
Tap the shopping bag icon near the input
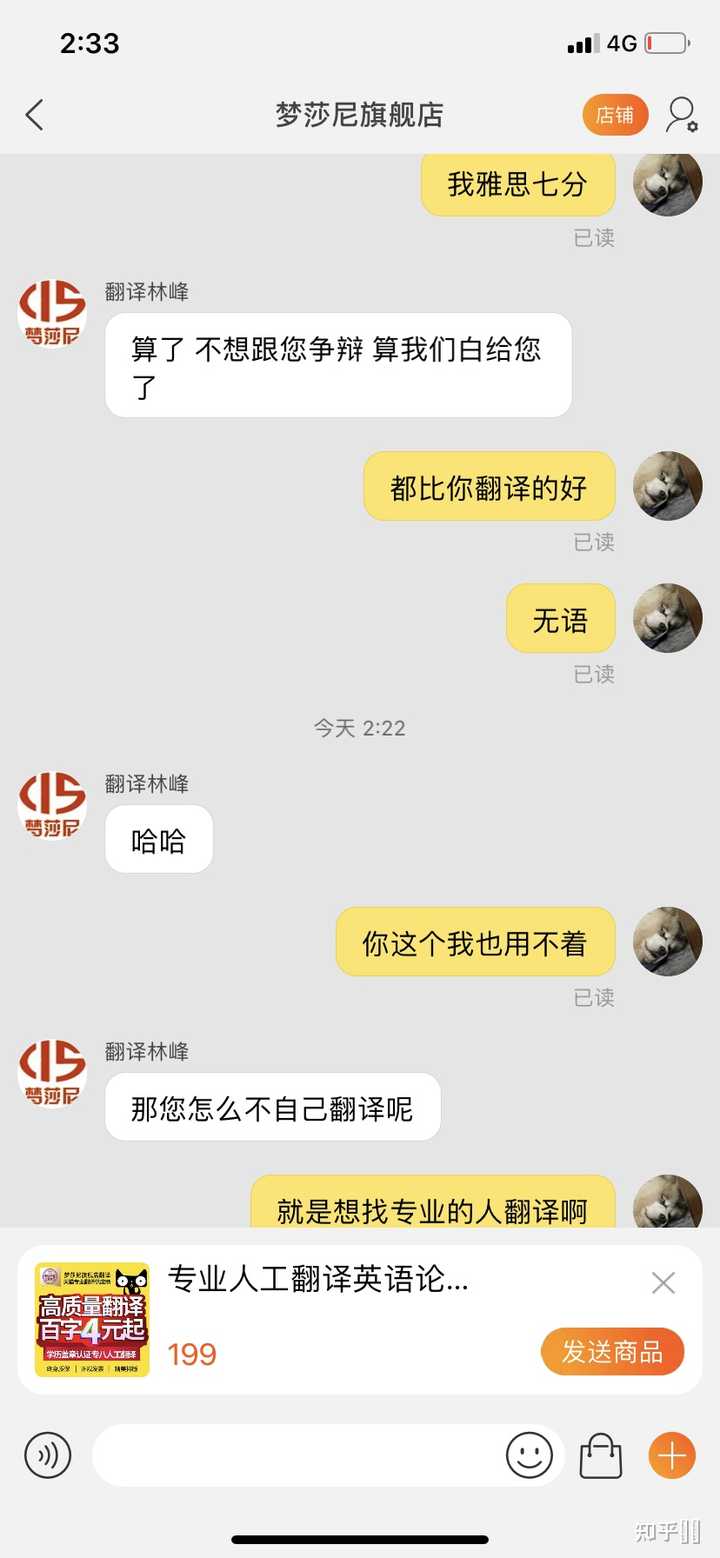point(601,1456)
